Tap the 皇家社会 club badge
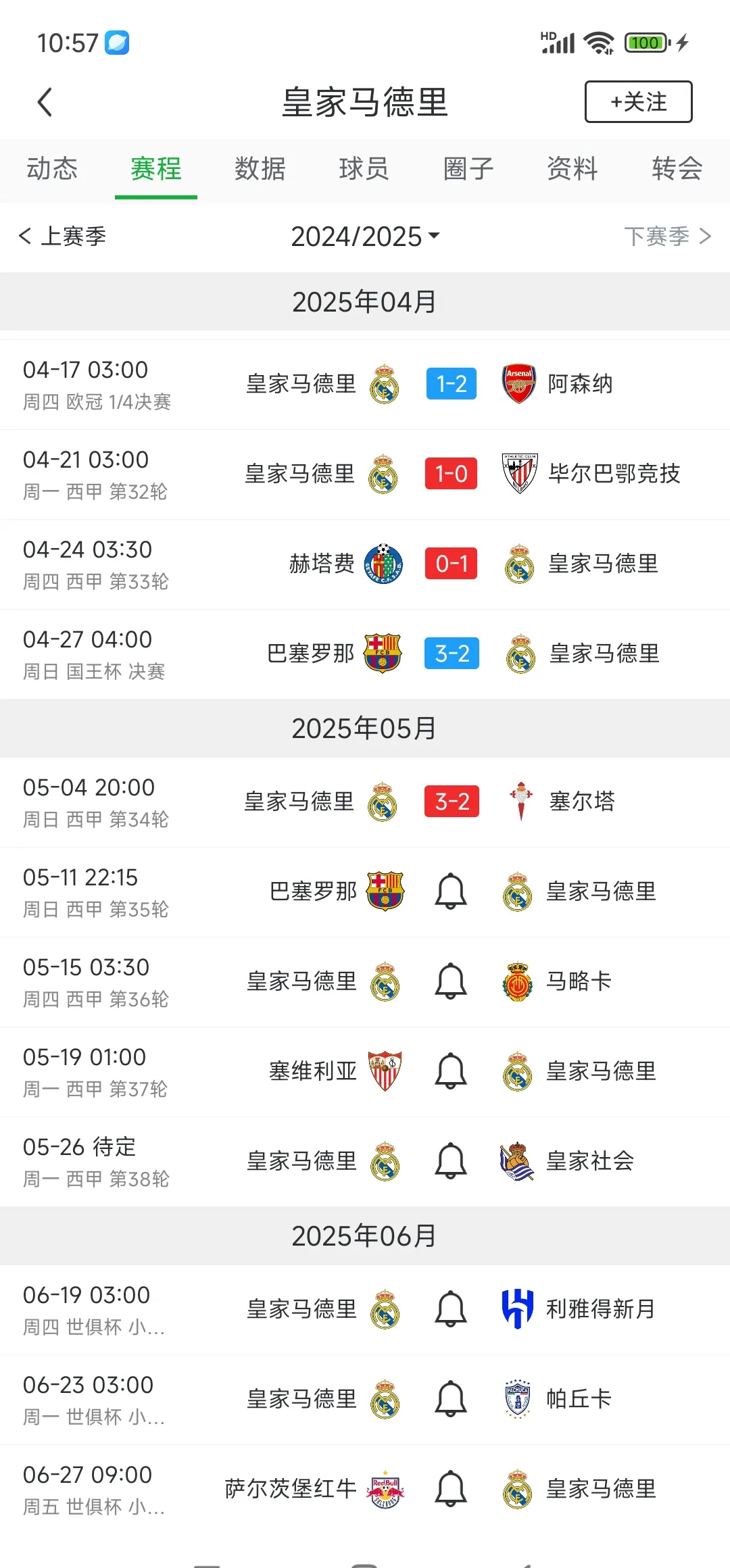 pyautogui.click(x=517, y=1161)
